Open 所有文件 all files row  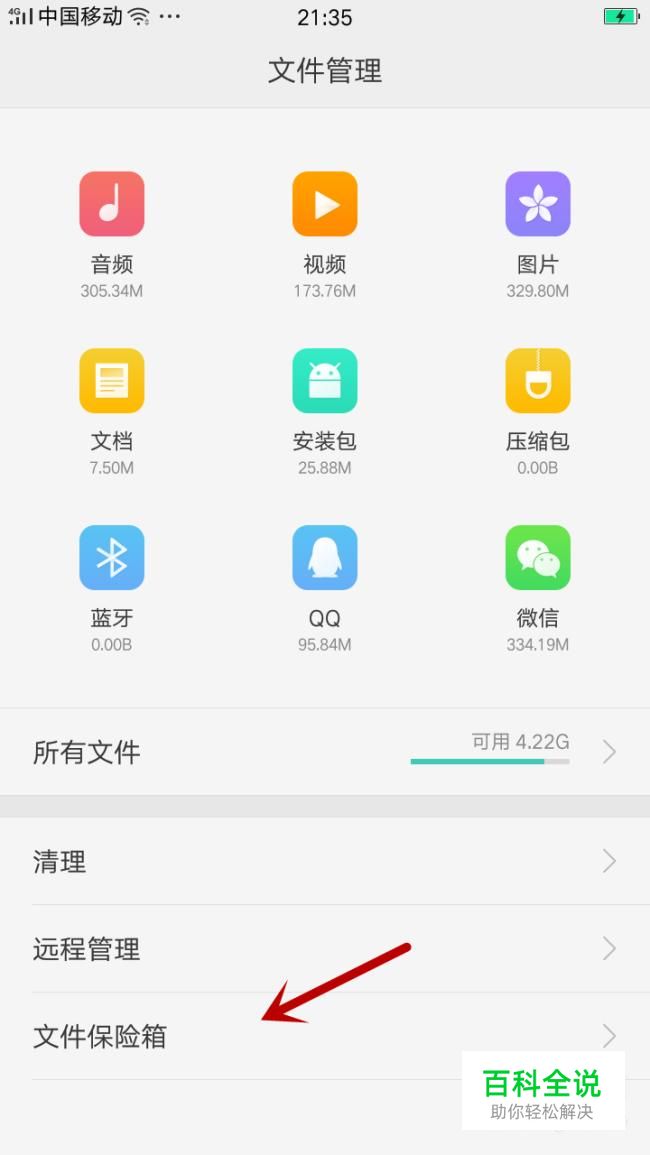pos(325,752)
